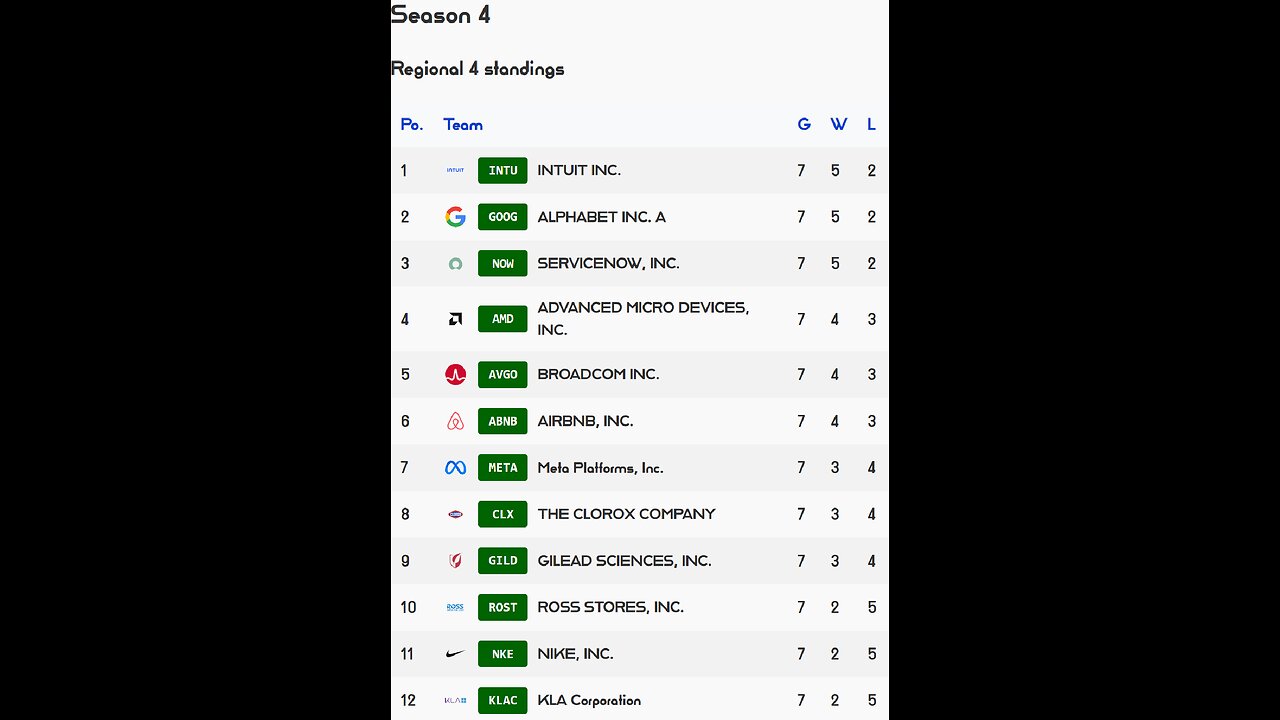Viewport: 1280px width, 720px height.
Task: Select the NOW ticker badge
Action: [502, 264]
